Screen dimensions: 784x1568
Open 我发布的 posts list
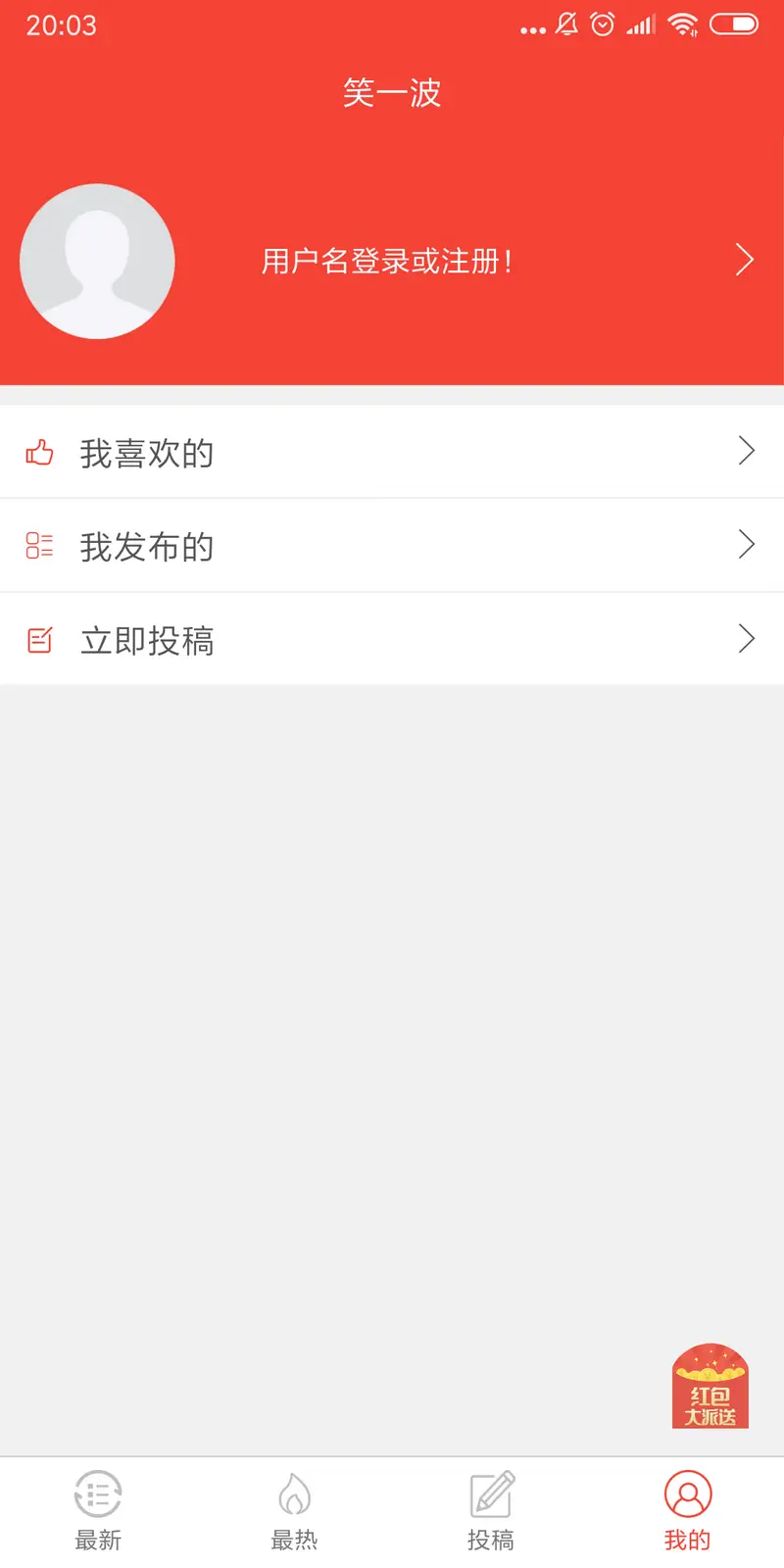tap(392, 546)
